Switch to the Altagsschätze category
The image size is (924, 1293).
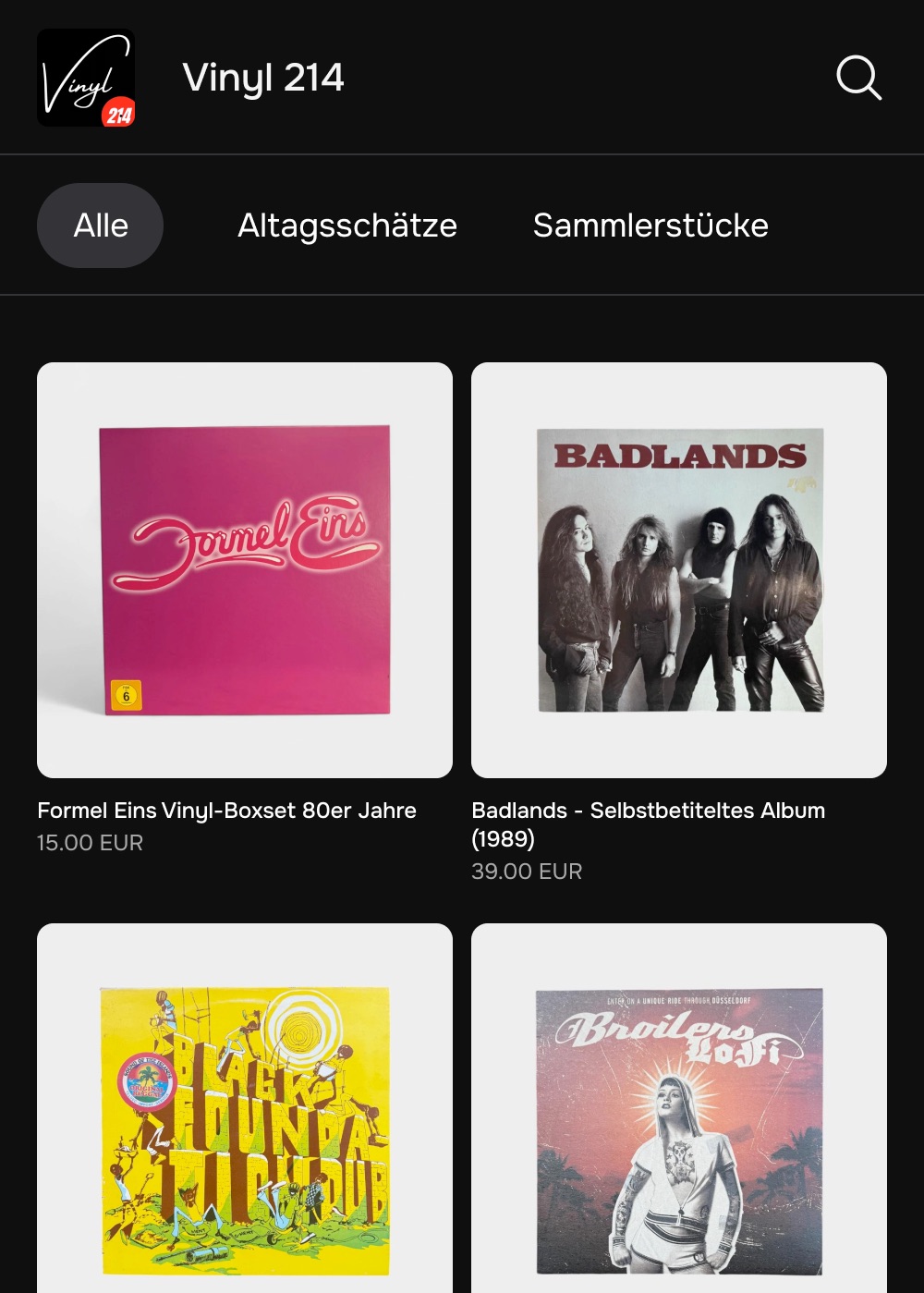pos(347,226)
